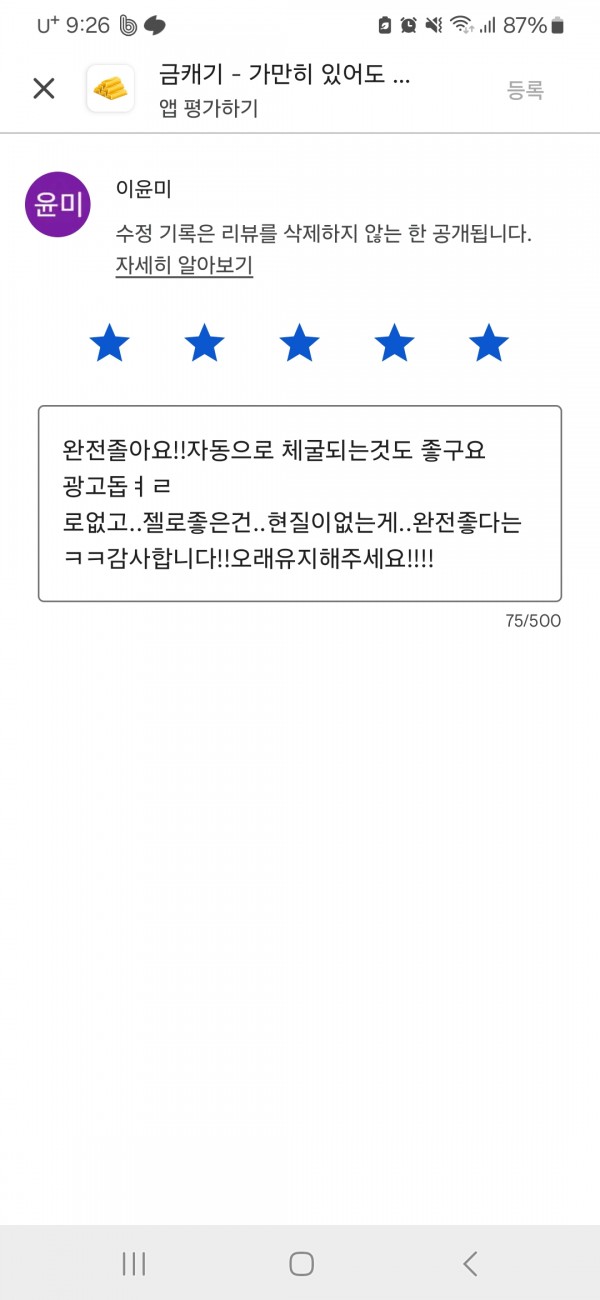This screenshot has height=1300, width=600.
Task: Open the 자세히 알아보기 link
Action: pos(184,266)
